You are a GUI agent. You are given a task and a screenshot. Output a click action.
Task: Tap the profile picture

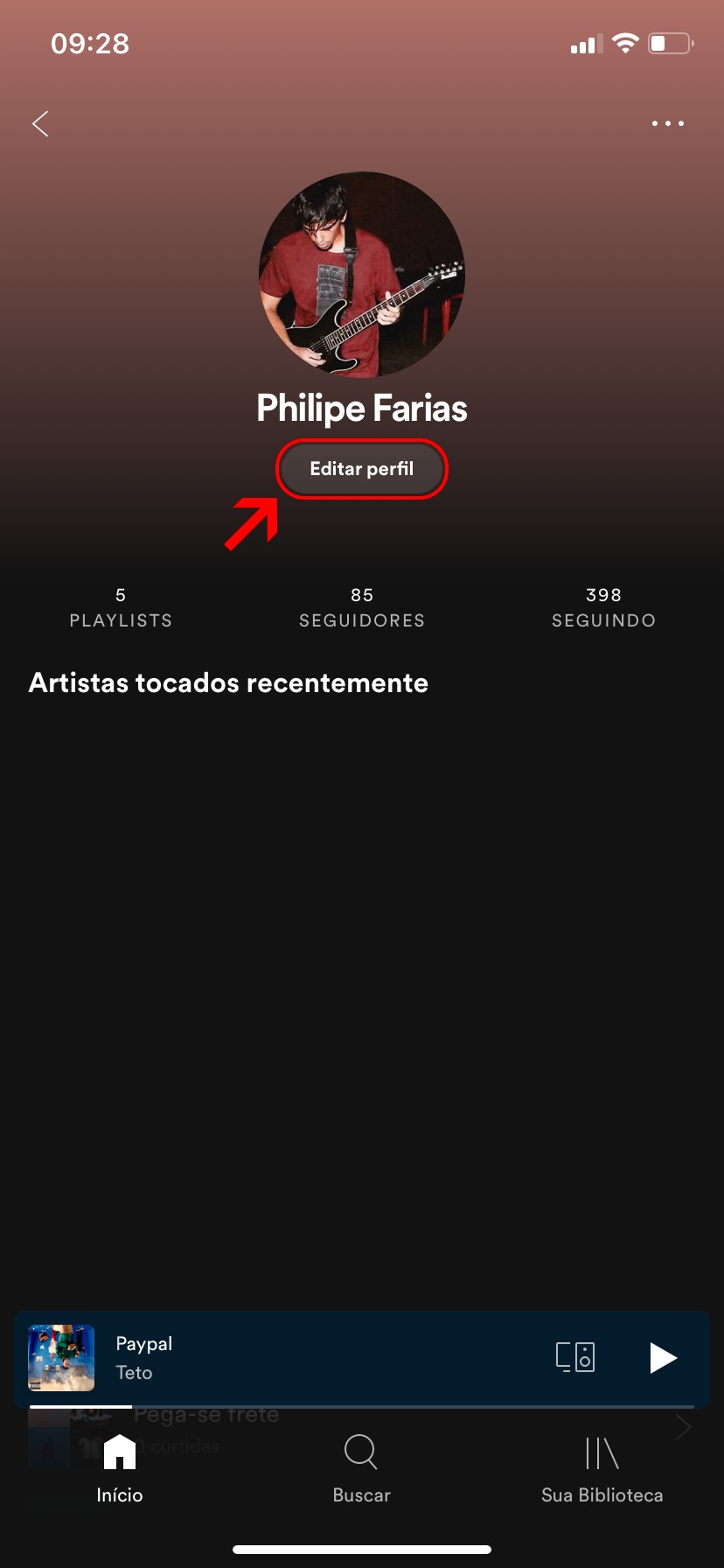(x=362, y=275)
